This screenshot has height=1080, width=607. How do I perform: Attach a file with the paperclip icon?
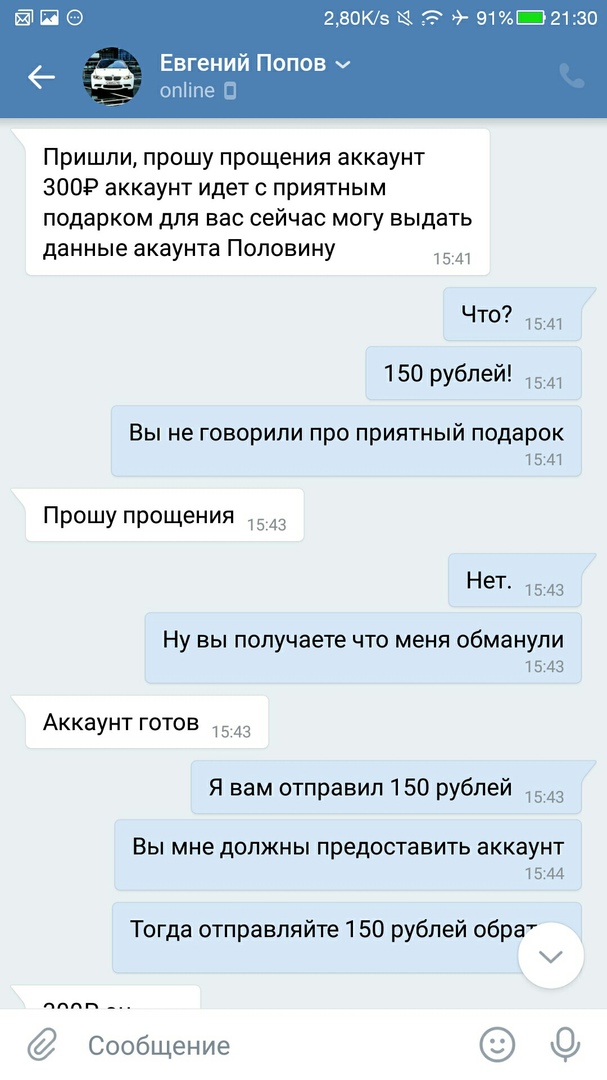40,1046
